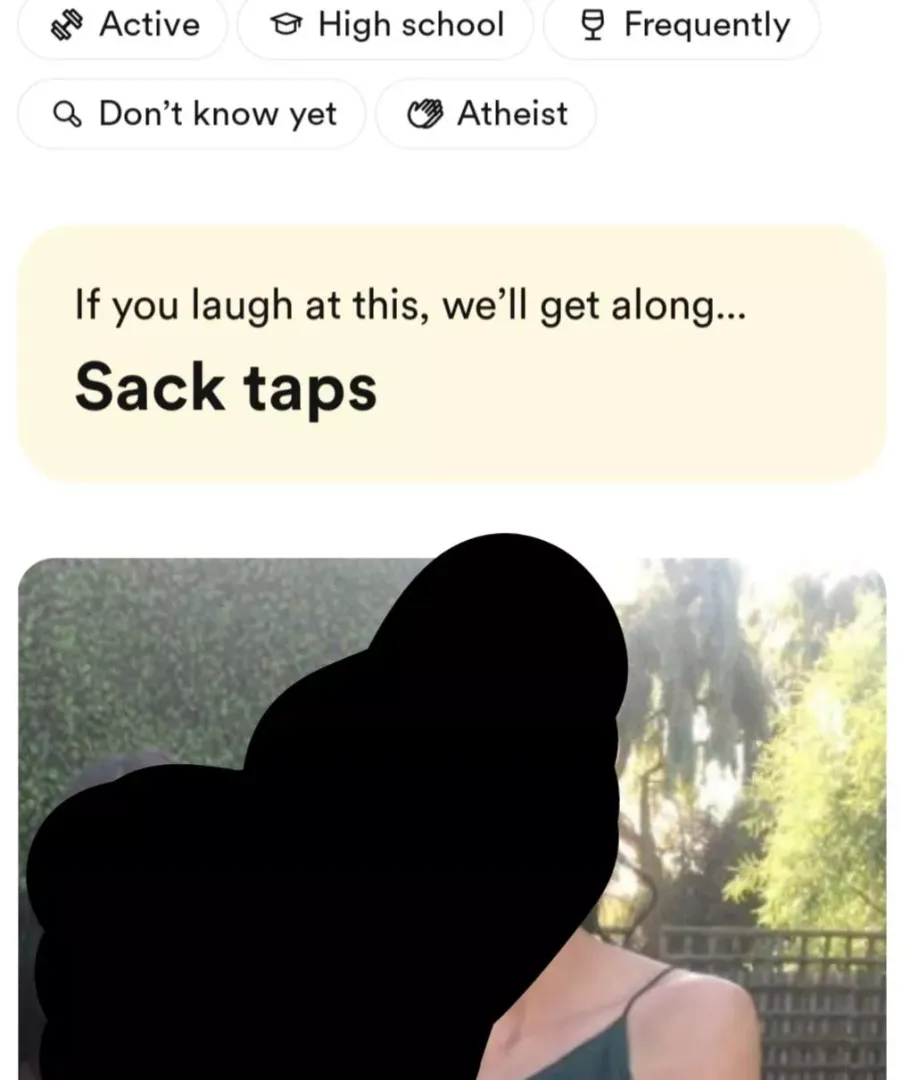Select the High school education chip
Image resolution: width=910 pixels, height=1080 pixels.
pos(385,24)
